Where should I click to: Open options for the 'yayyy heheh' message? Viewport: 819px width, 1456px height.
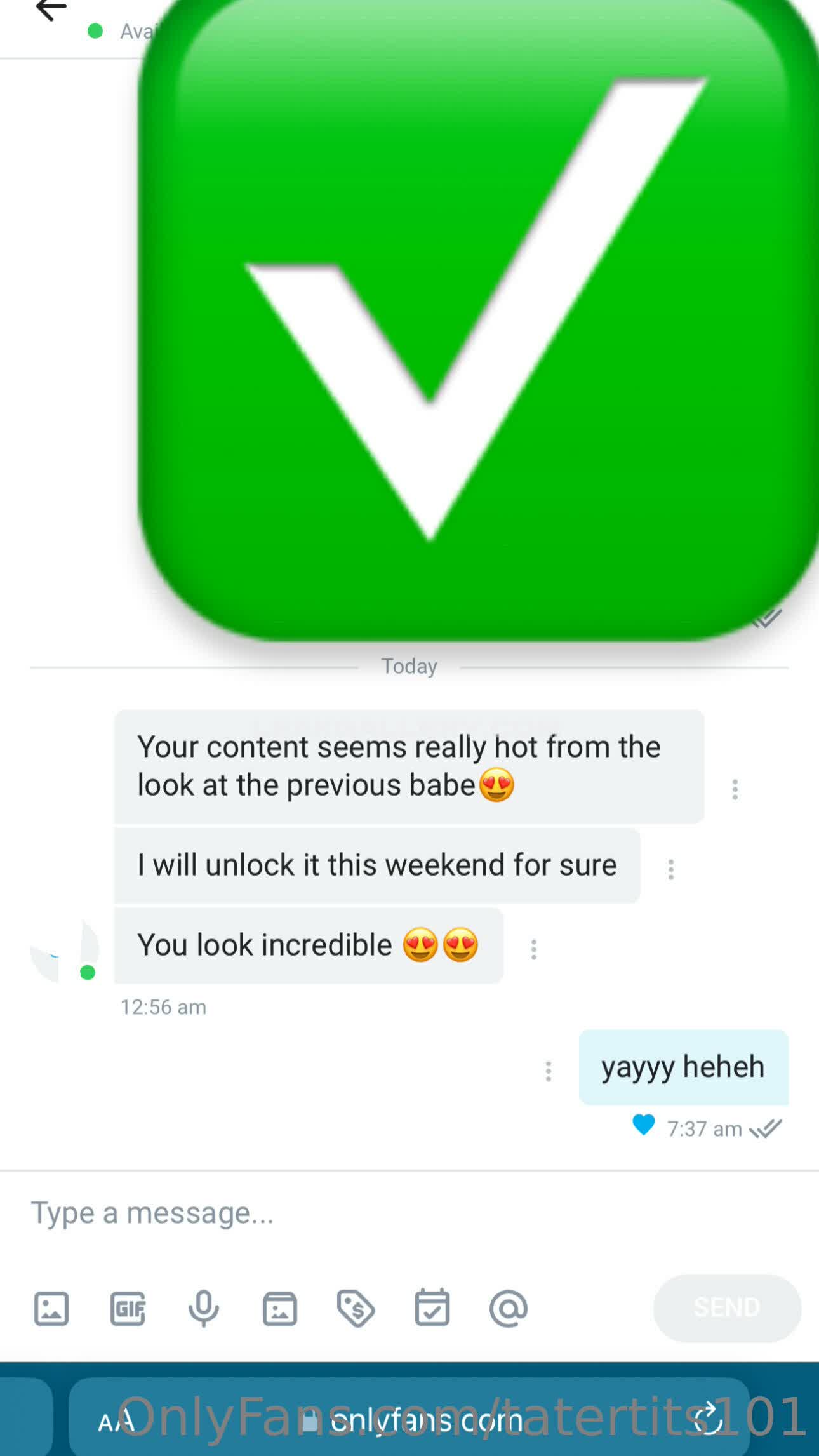pos(549,1071)
